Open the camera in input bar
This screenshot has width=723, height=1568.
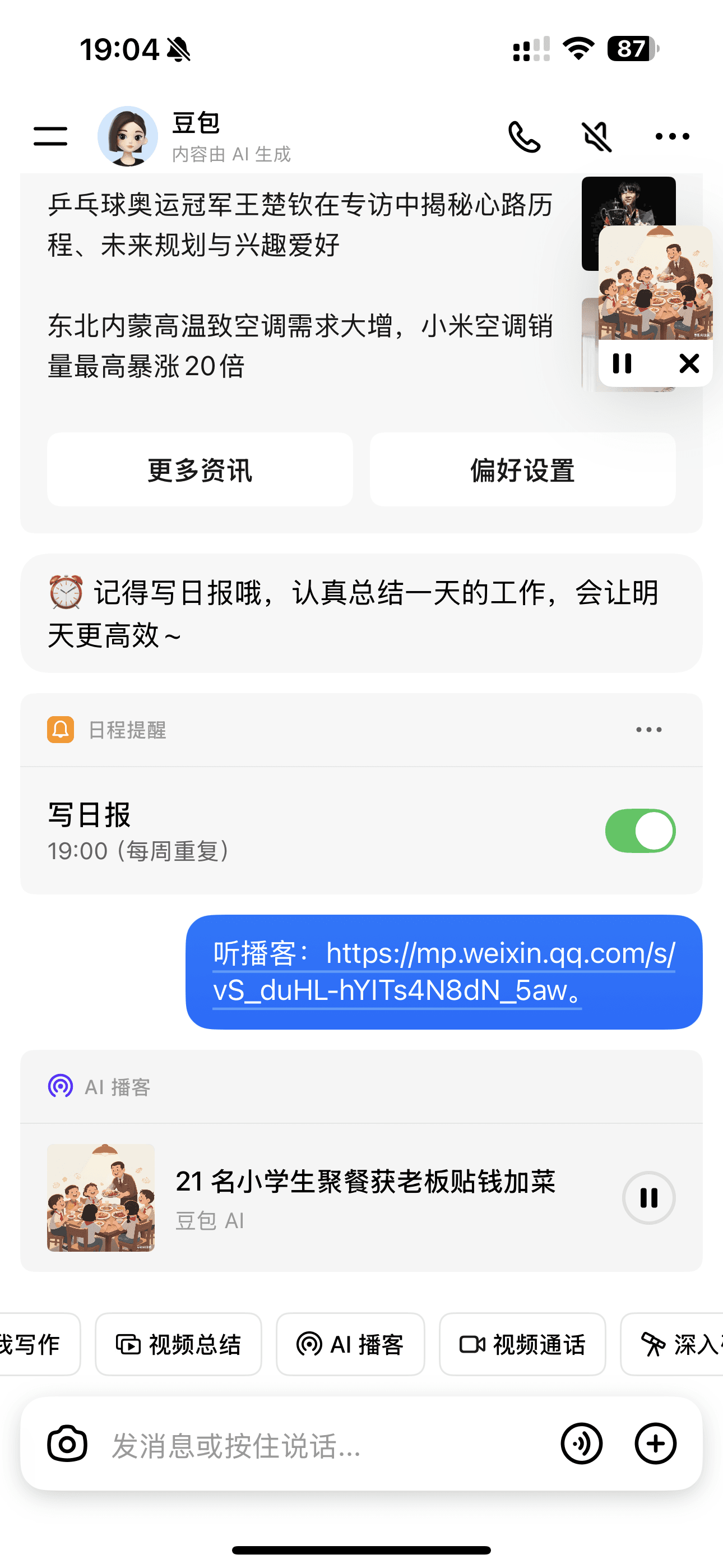(x=67, y=1443)
